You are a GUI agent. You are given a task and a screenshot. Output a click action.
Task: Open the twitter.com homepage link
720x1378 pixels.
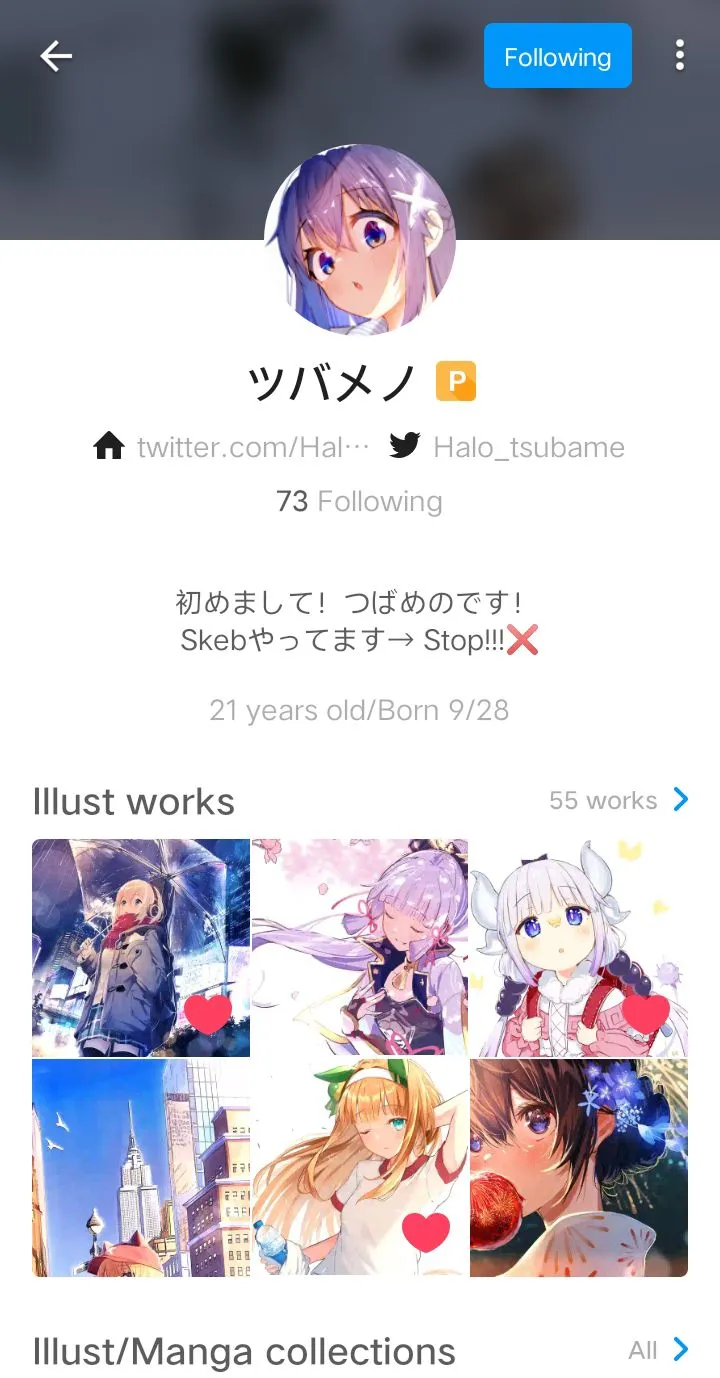[x=232, y=446]
